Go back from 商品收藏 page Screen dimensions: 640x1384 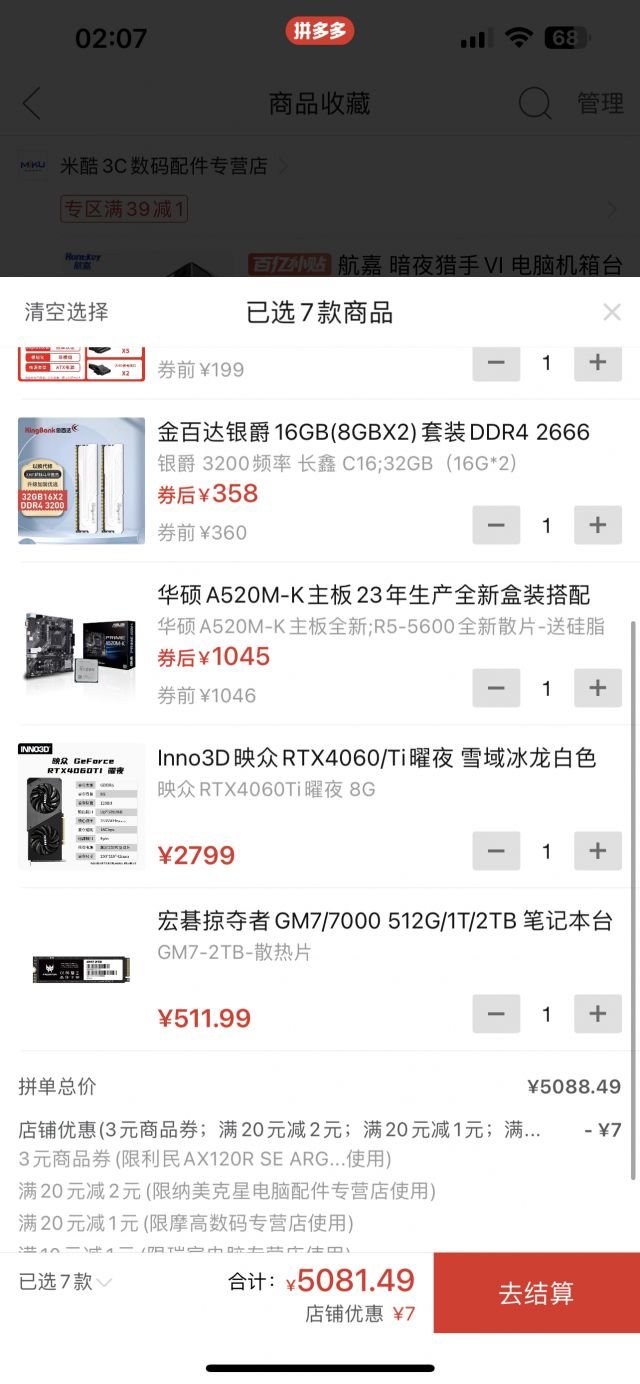point(33,103)
